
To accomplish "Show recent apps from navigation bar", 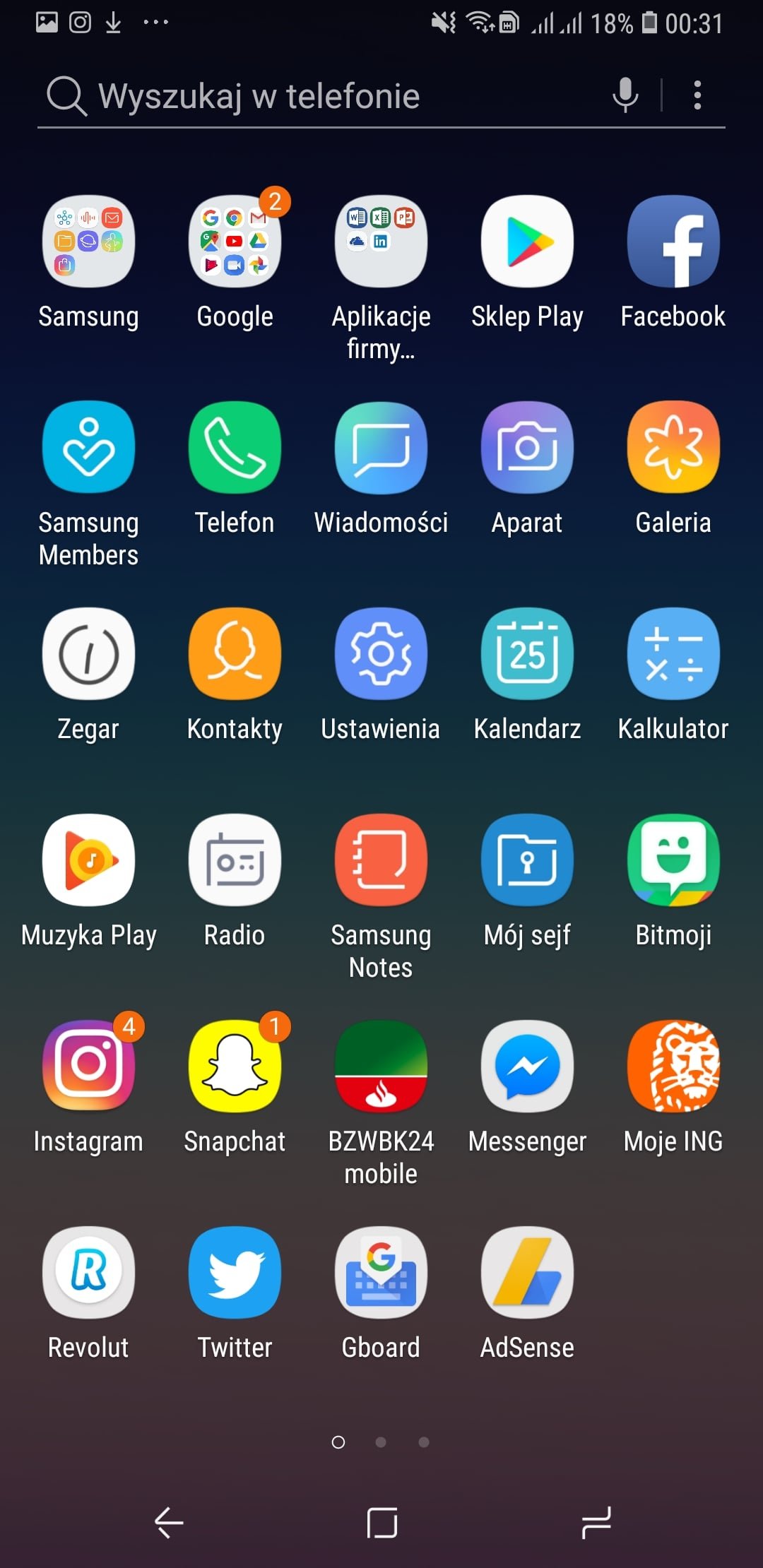I will click(x=596, y=1522).
